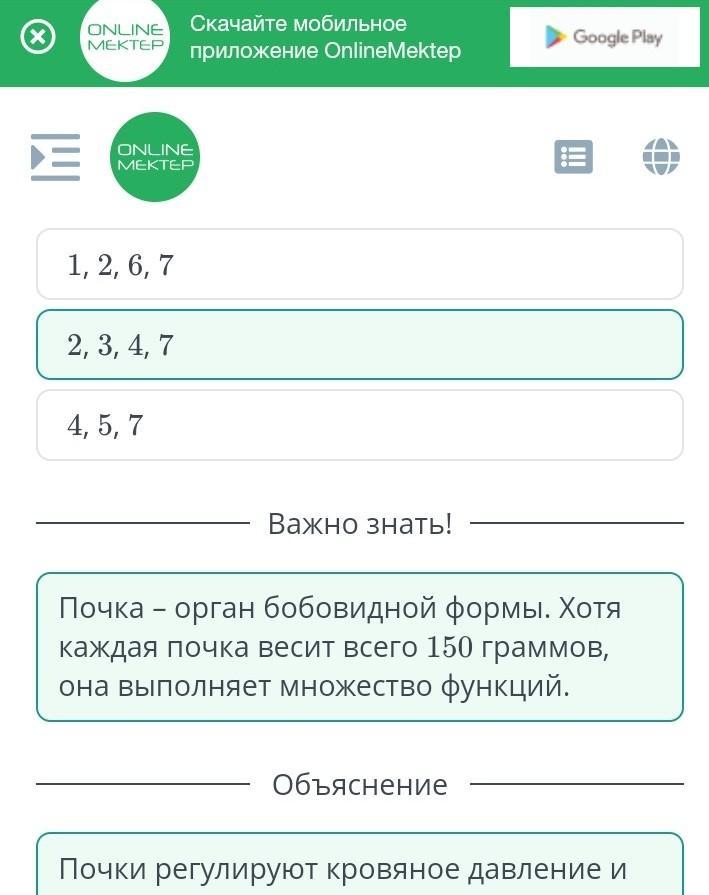Change language via the globe icon
This screenshot has height=895, width=709.
point(661,156)
